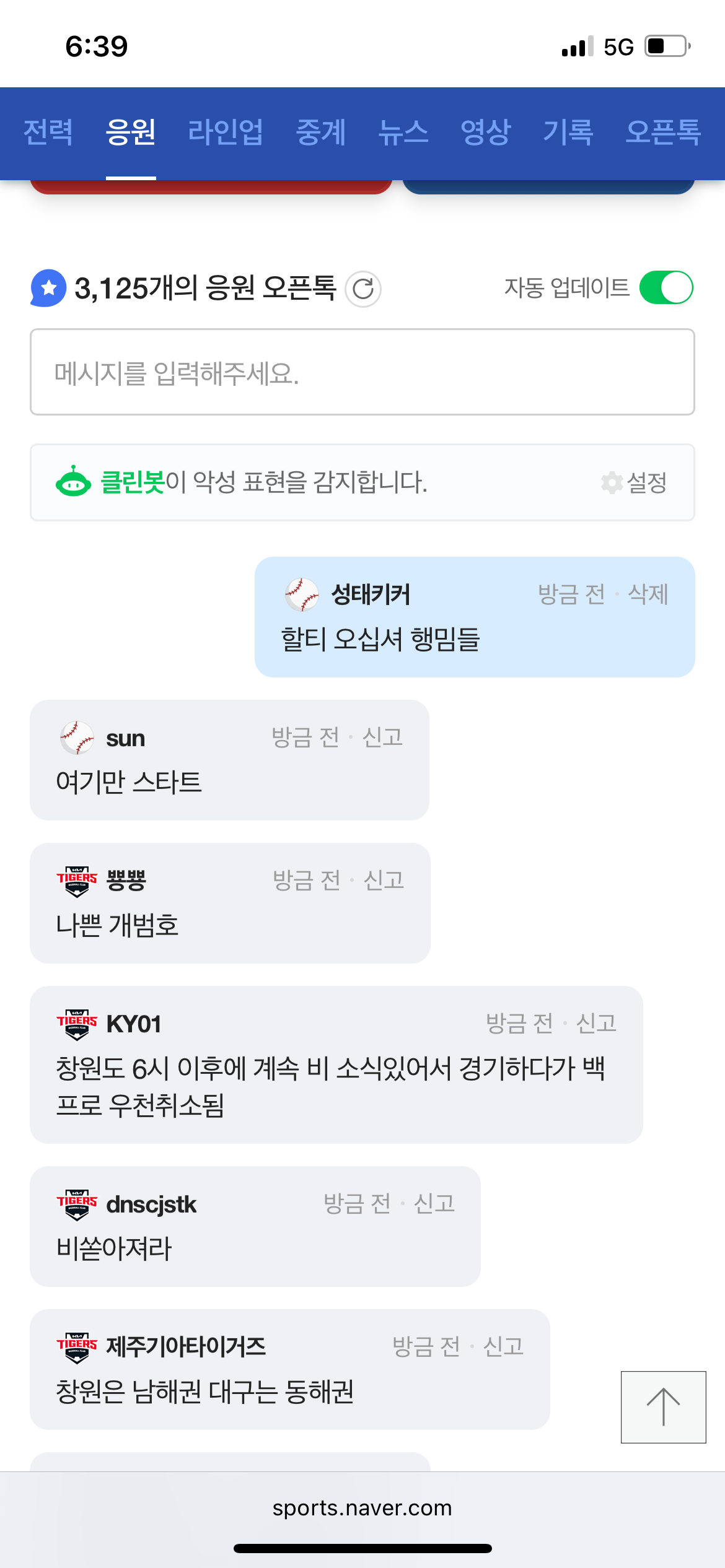725x1568 pixels.
Task: Select the 뉴스 tab
Action: pyautogui.click(x=403, y=133)
